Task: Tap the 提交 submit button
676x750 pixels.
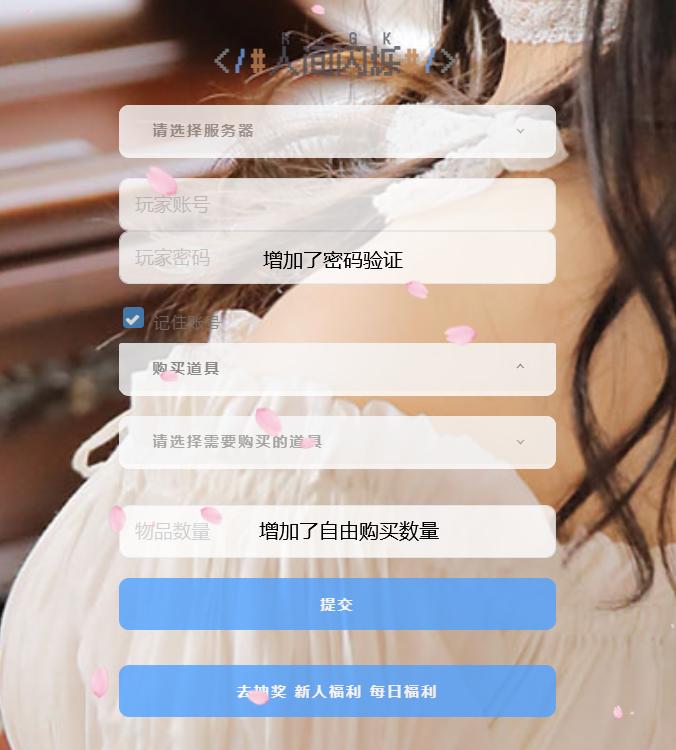Action: [x=337, y=604]
